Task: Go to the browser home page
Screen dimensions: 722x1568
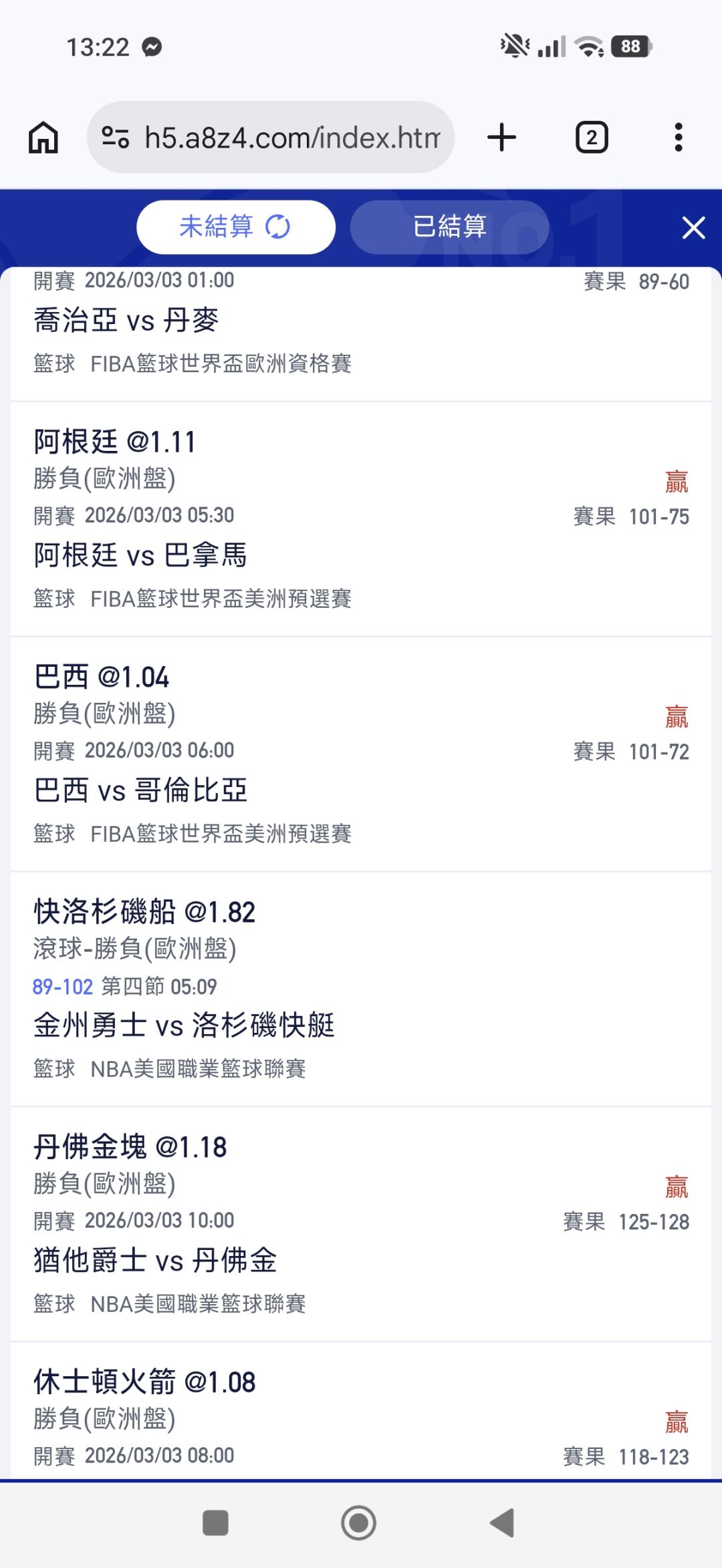Action: [x=43, y=138]
